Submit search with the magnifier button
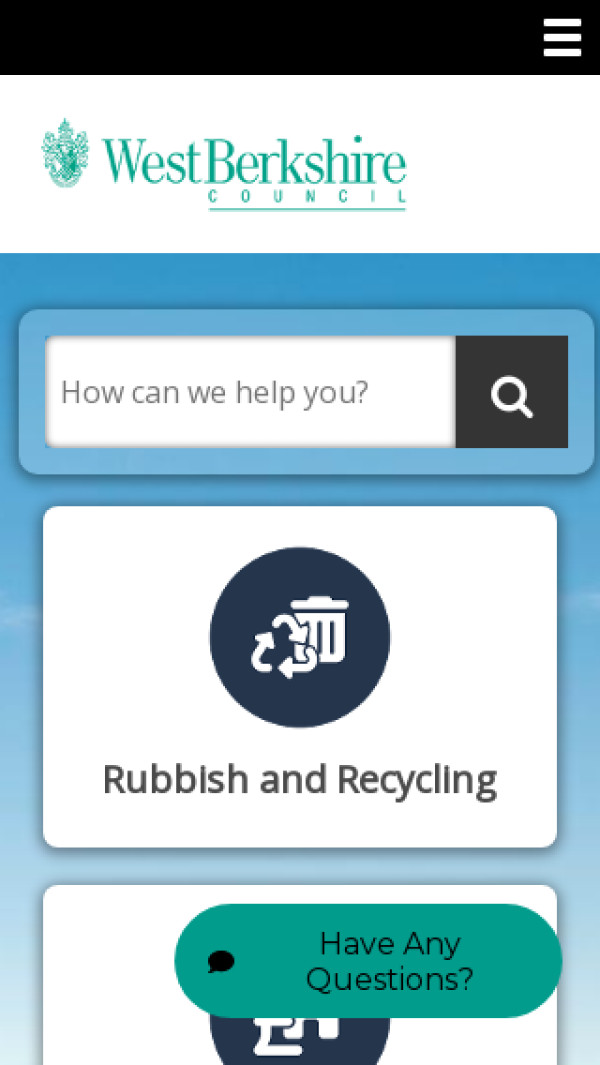600x1065 pixels. coord(512,392)
